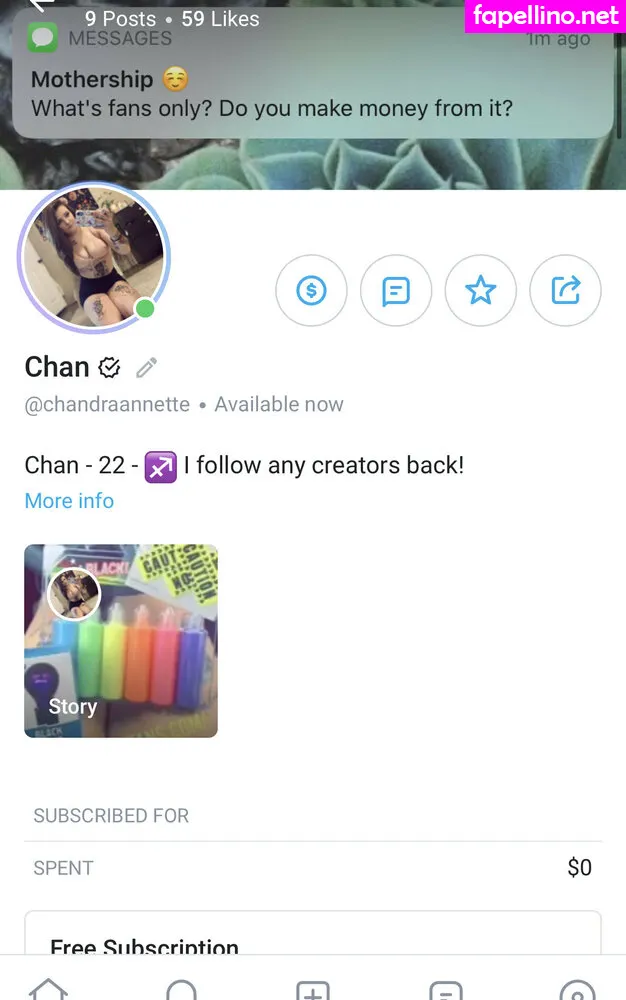
Task: Expand the More info link
Action: pos(69,501)
